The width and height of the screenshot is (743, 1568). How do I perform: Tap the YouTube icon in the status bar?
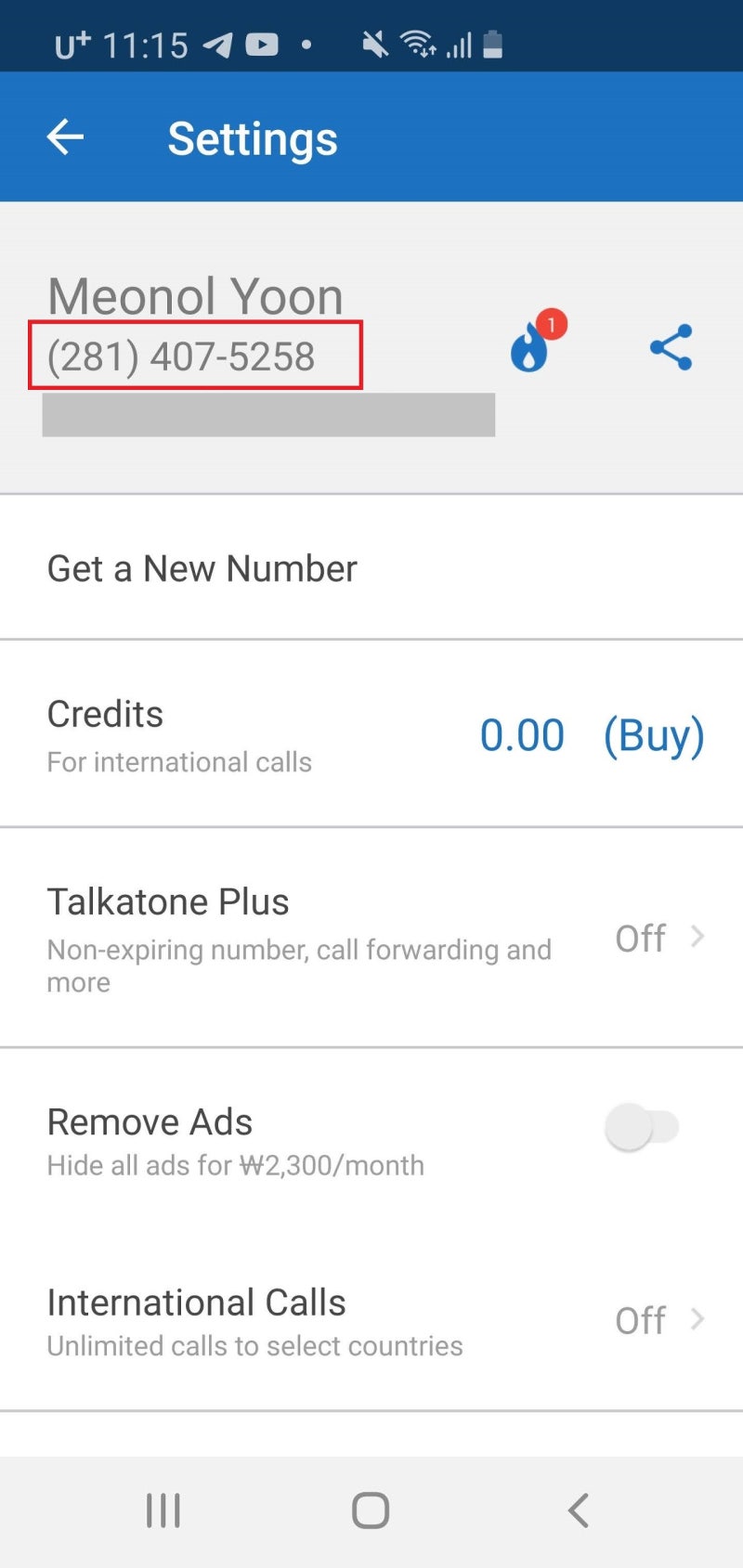tap(263, 44)
